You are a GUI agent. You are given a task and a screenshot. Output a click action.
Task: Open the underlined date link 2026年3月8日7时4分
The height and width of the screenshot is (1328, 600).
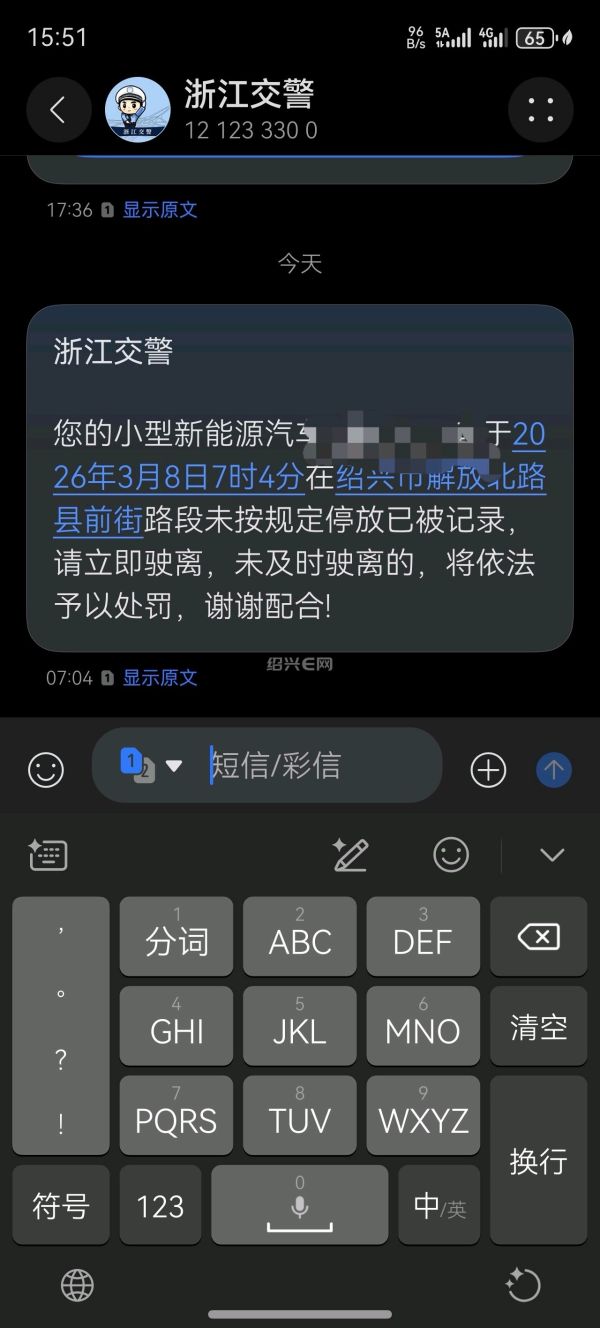click(x=178, y=477)
